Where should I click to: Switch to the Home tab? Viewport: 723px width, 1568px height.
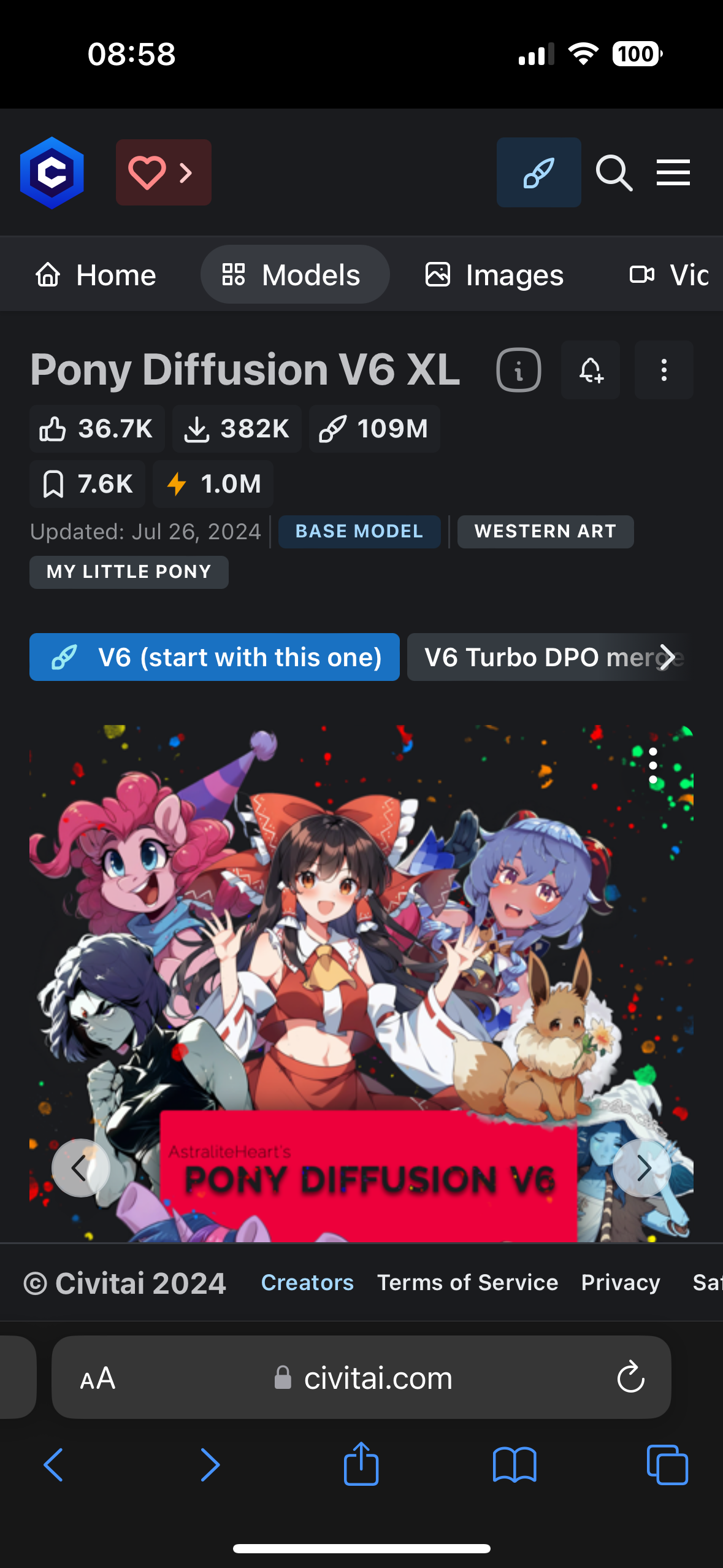96,275
